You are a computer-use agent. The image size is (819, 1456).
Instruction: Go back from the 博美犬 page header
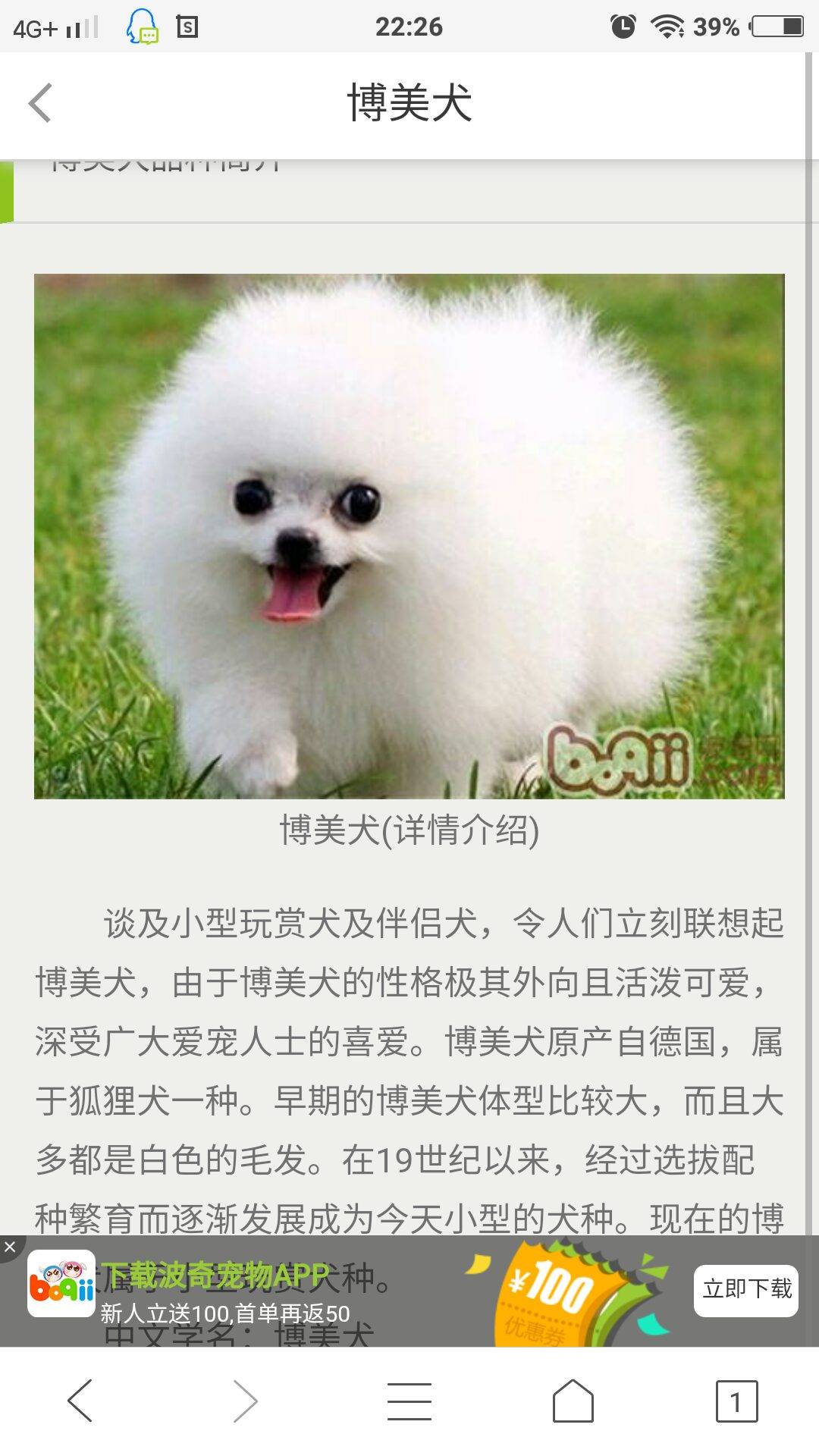[x=39, y=103]
